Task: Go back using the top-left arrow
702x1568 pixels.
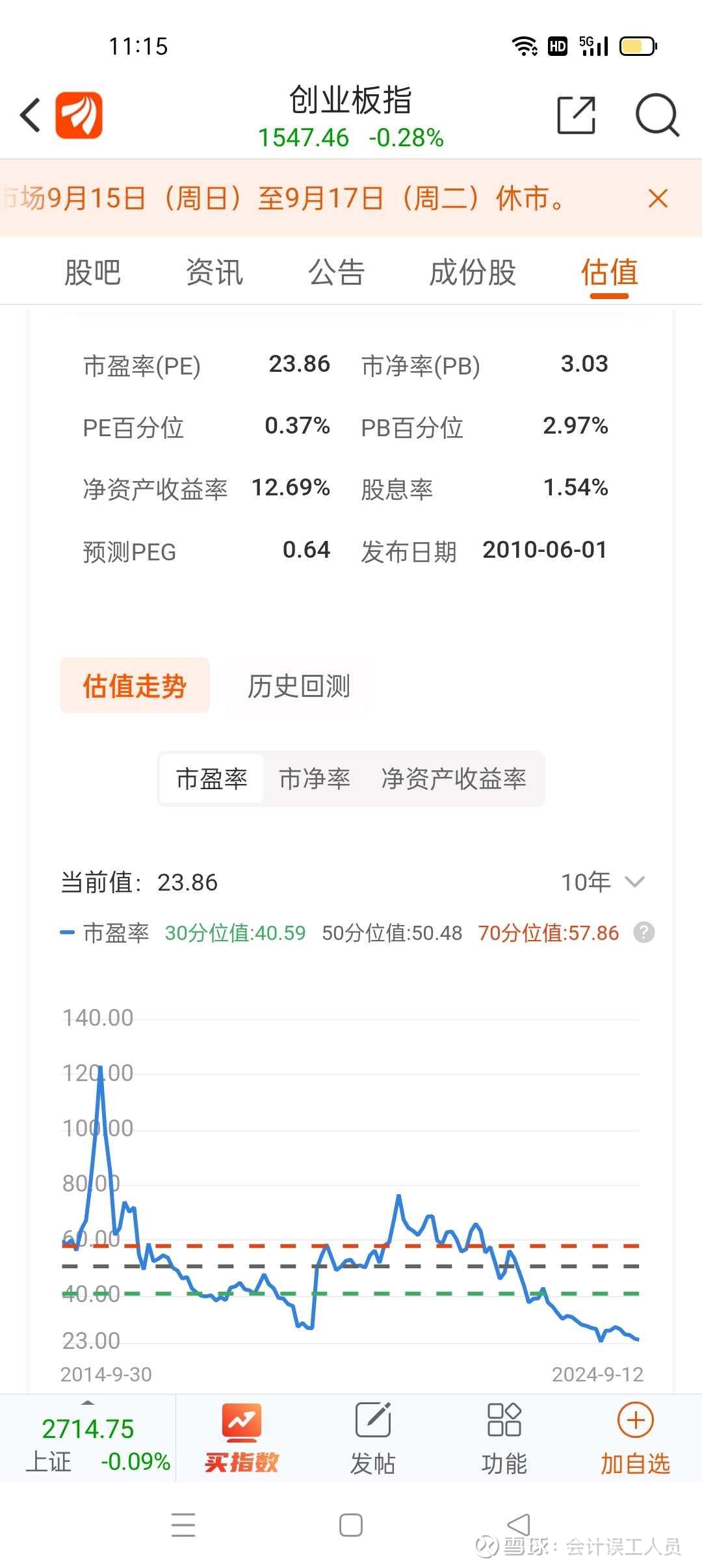Action: [x=31, y=116]
